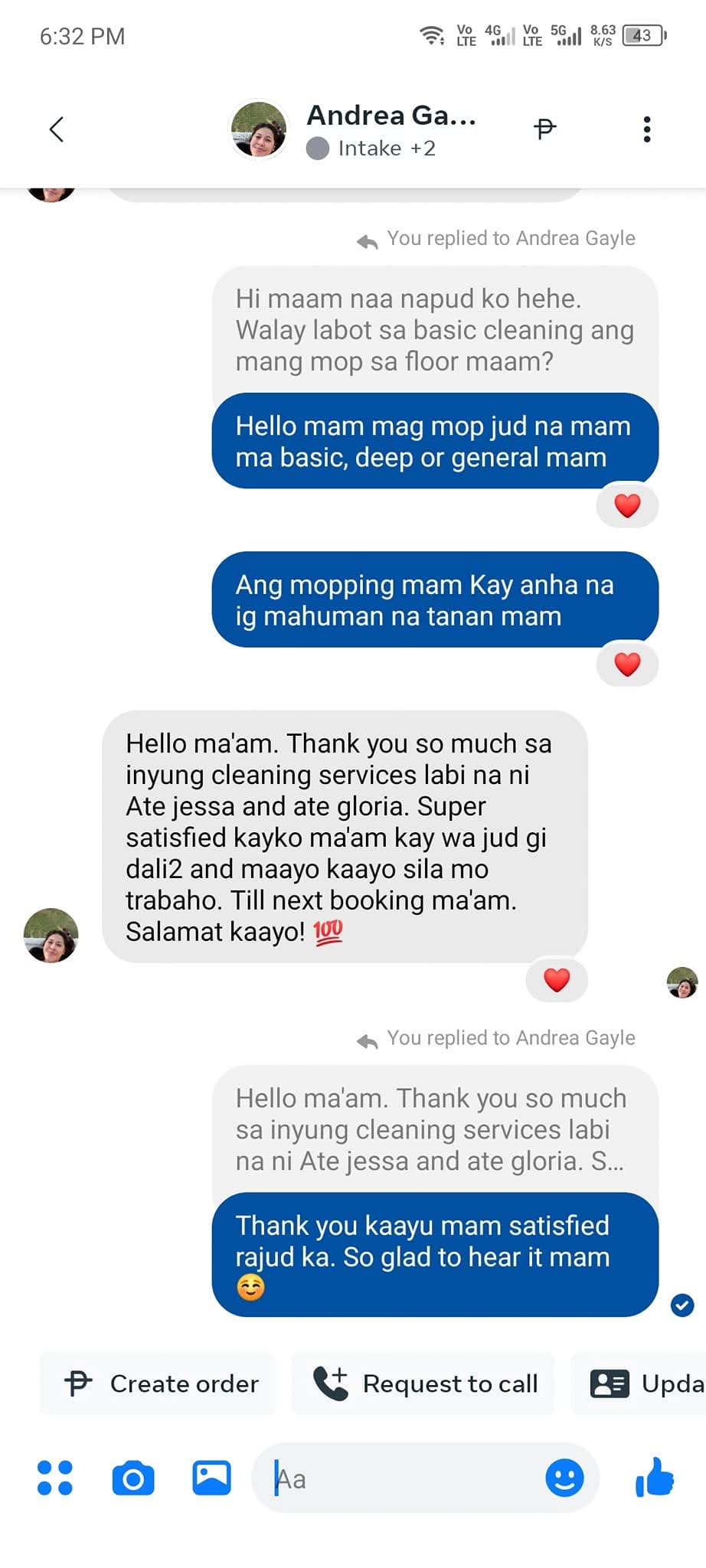Open the three-dot overflow menu
The width and height of the screenshot is (706, 1568).
click(x=647, y=129)
